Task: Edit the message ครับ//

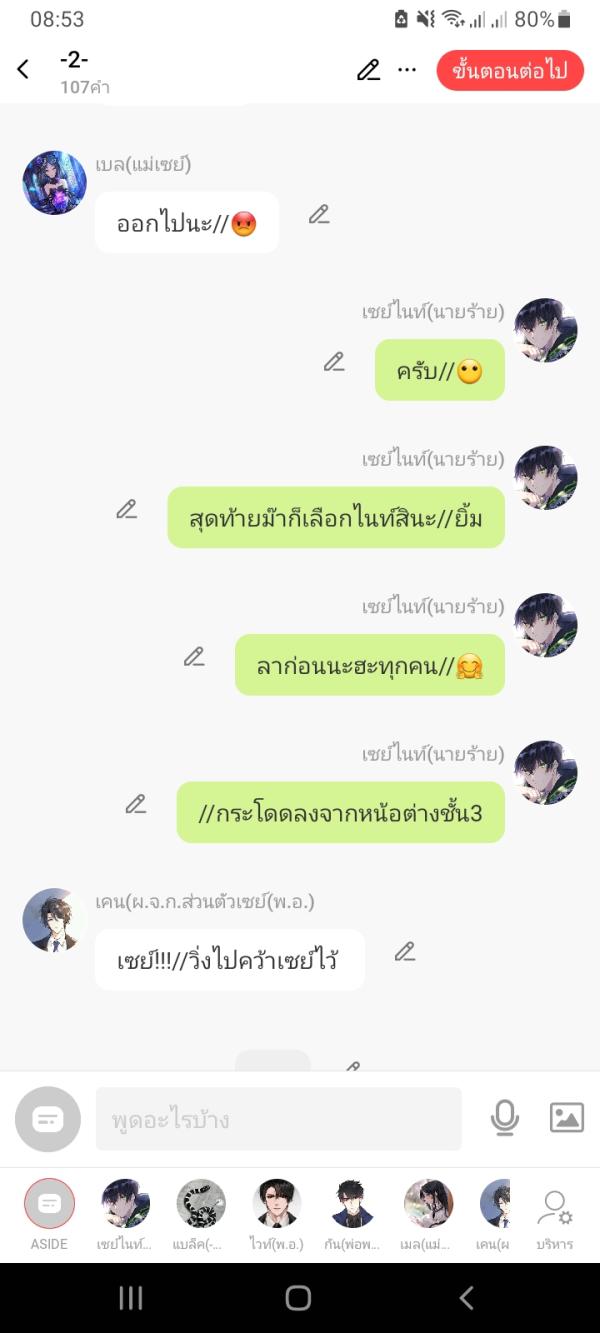Action: 334,362
